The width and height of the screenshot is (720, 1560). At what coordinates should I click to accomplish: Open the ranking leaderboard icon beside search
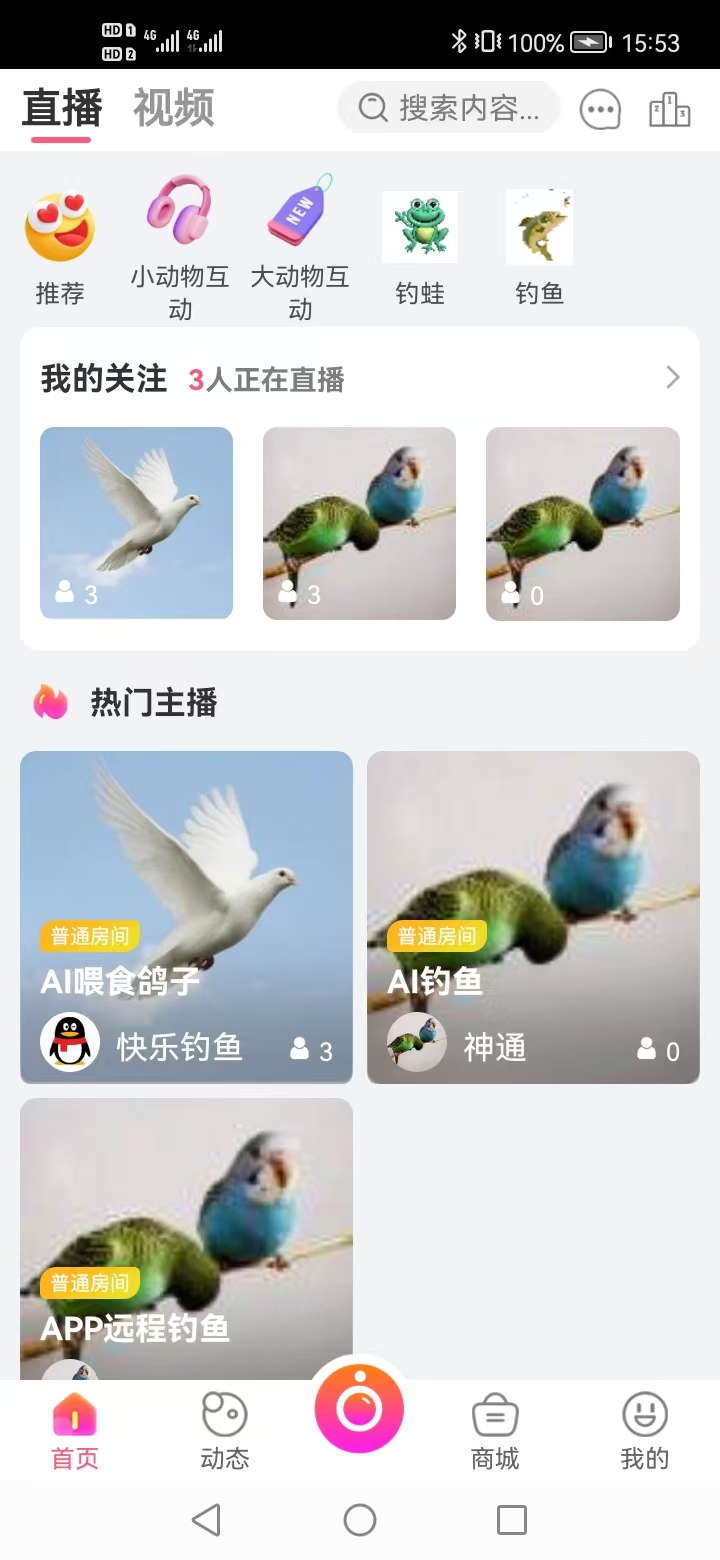(668, 110)
